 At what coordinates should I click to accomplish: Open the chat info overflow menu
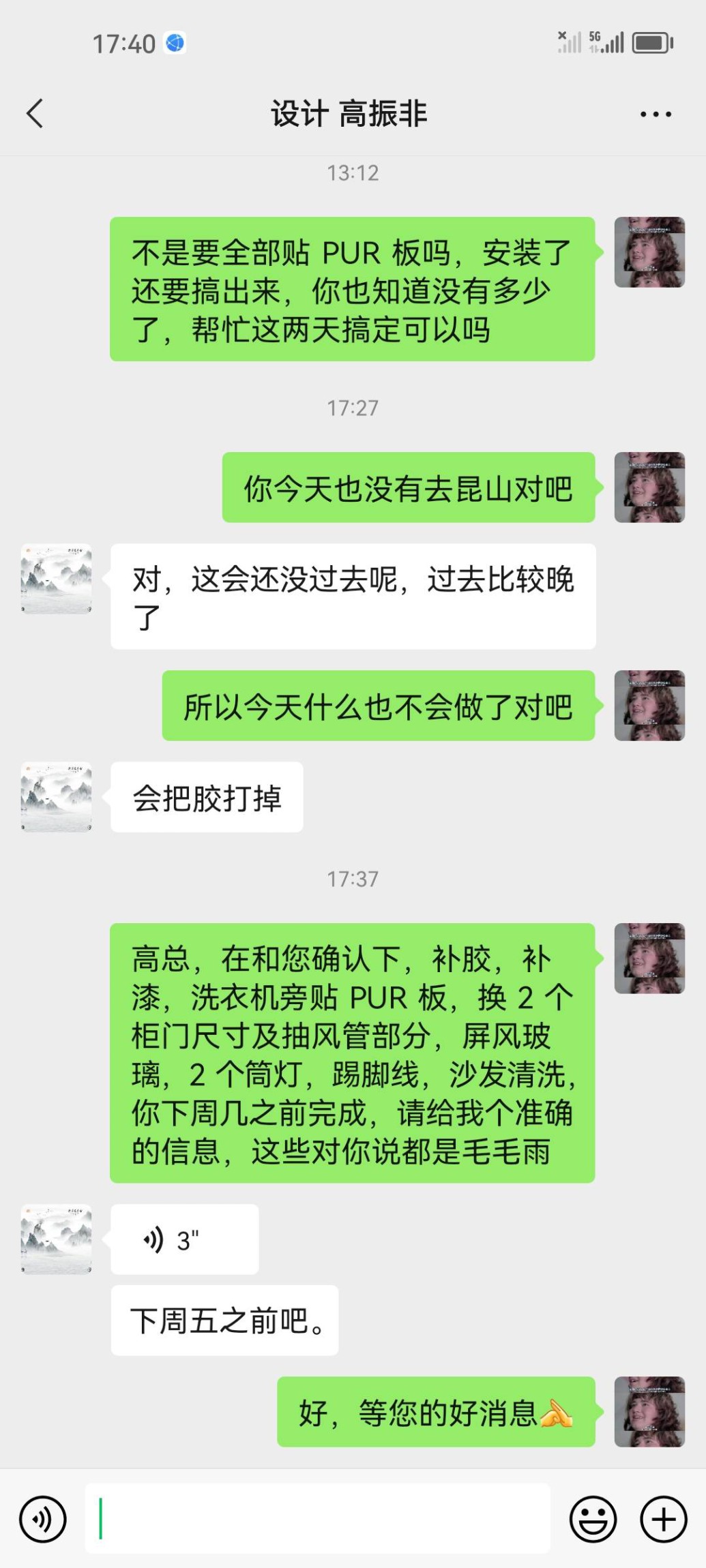point(656,115)
